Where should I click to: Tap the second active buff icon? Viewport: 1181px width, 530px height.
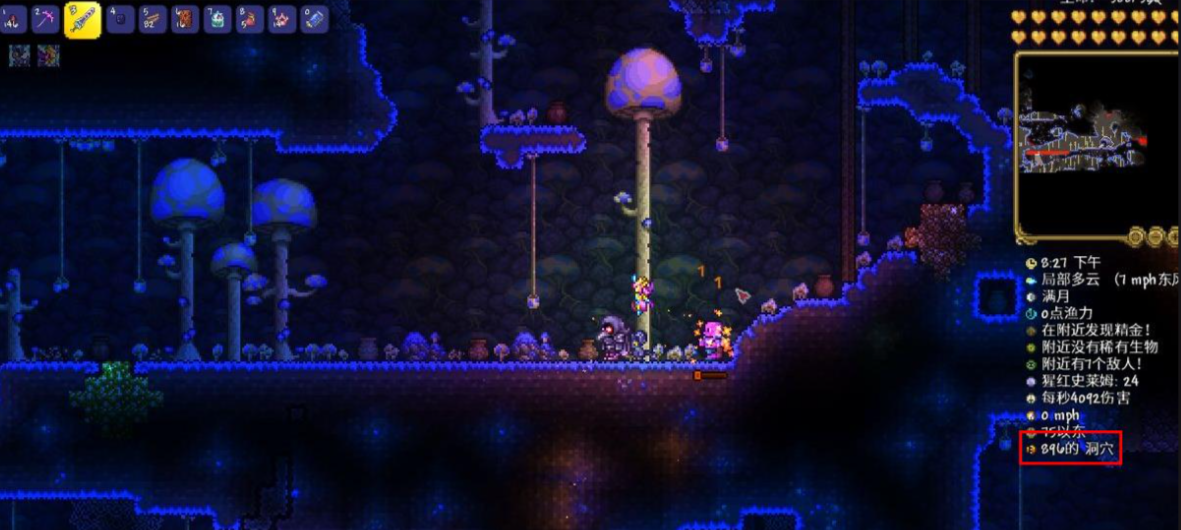tap(47, 55)
